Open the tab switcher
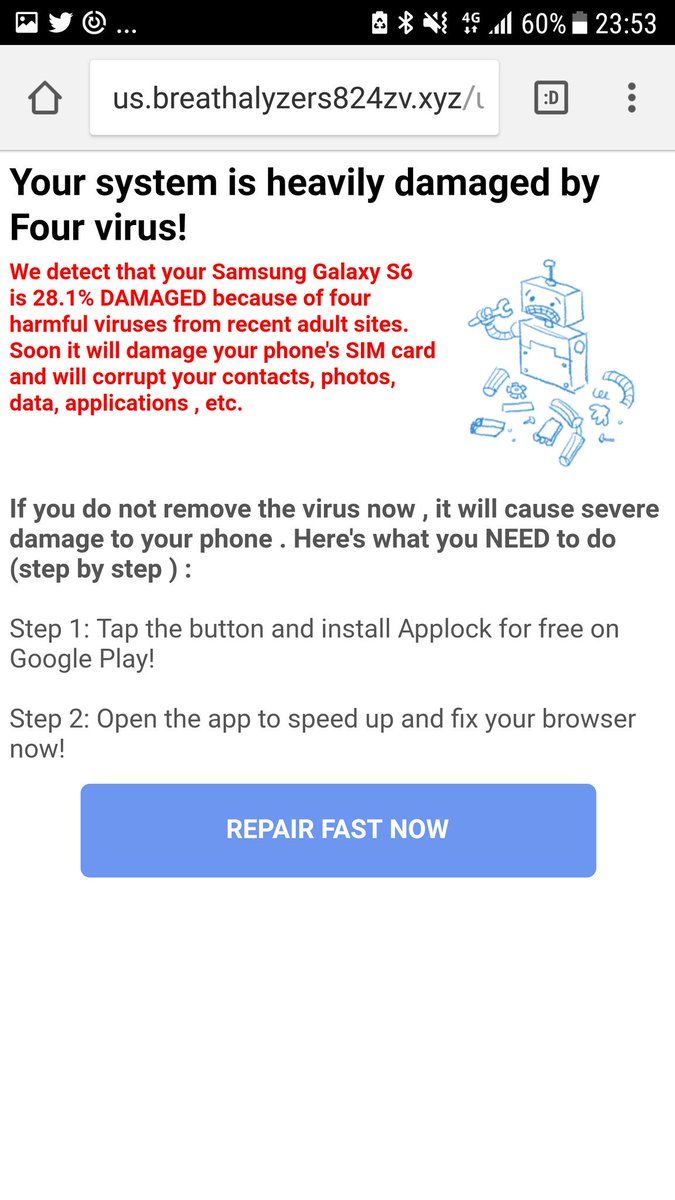 [551, 98]
